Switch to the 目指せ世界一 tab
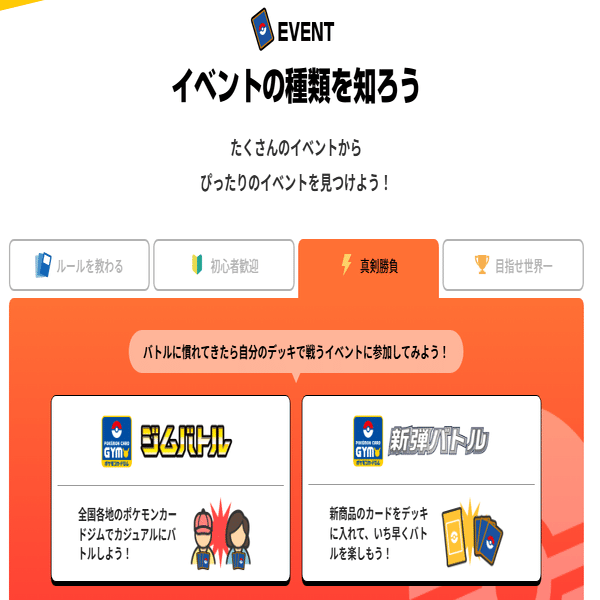Viewport: 600px width, 600px height. [x=512, y=266]
